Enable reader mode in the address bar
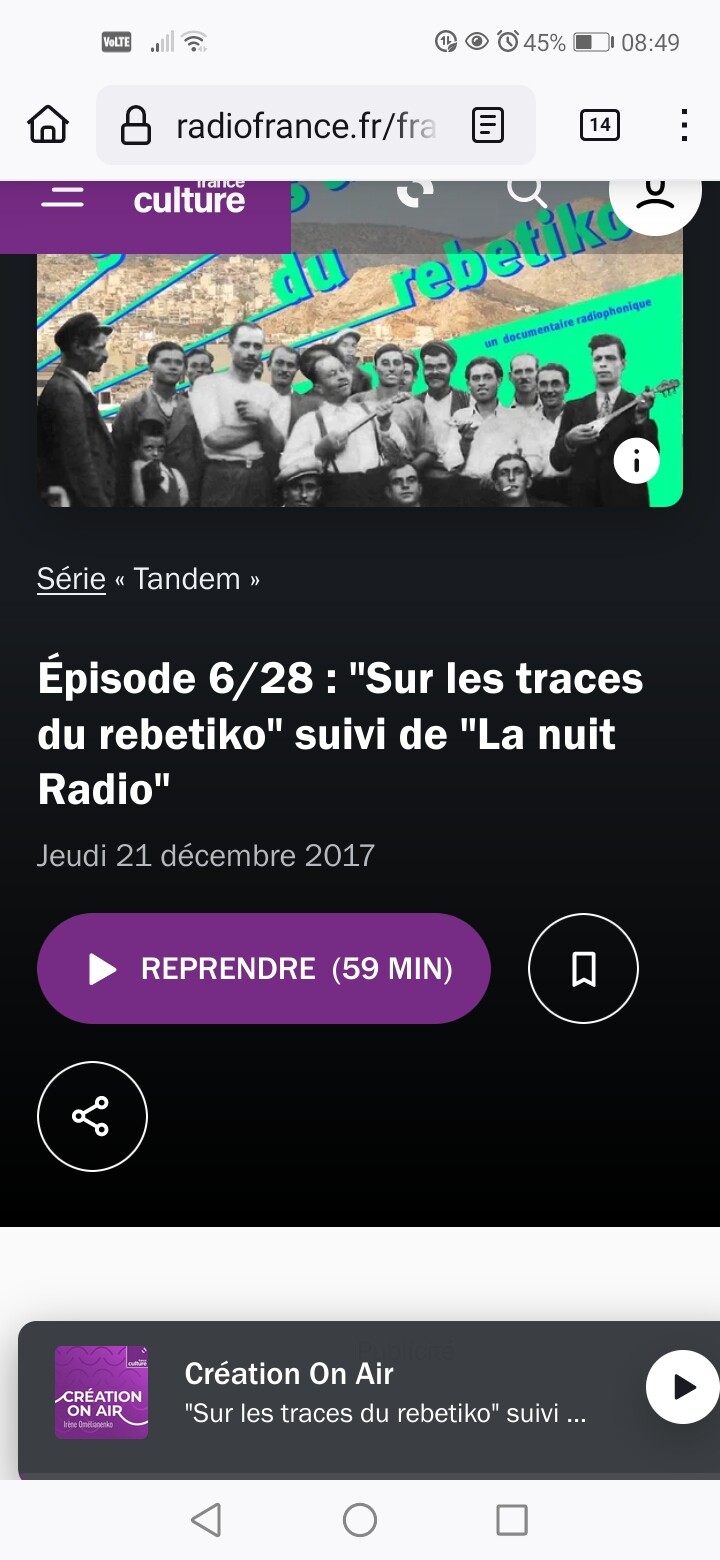Viewport: 720px width, 1560px height. point(488,126)
